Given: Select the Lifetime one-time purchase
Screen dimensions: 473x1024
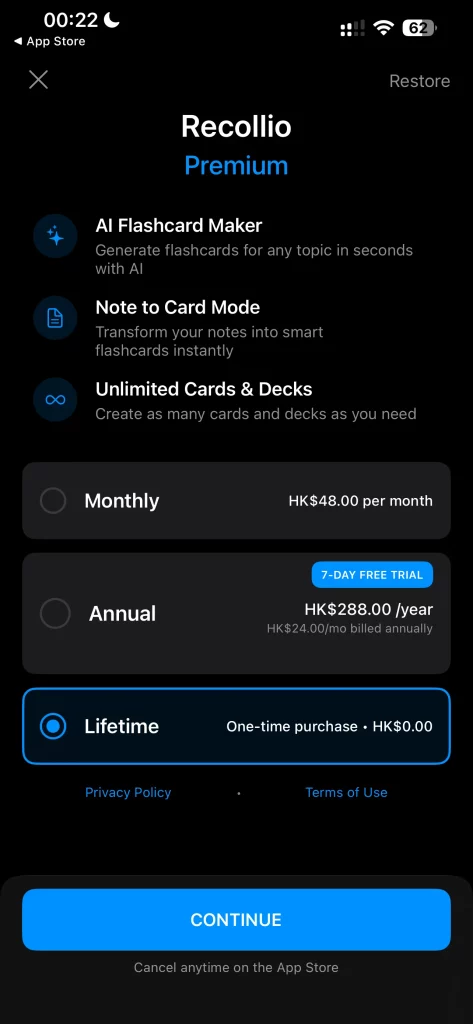Looking at the screenshot, I should pyautogui.click(x=236, y=726).
